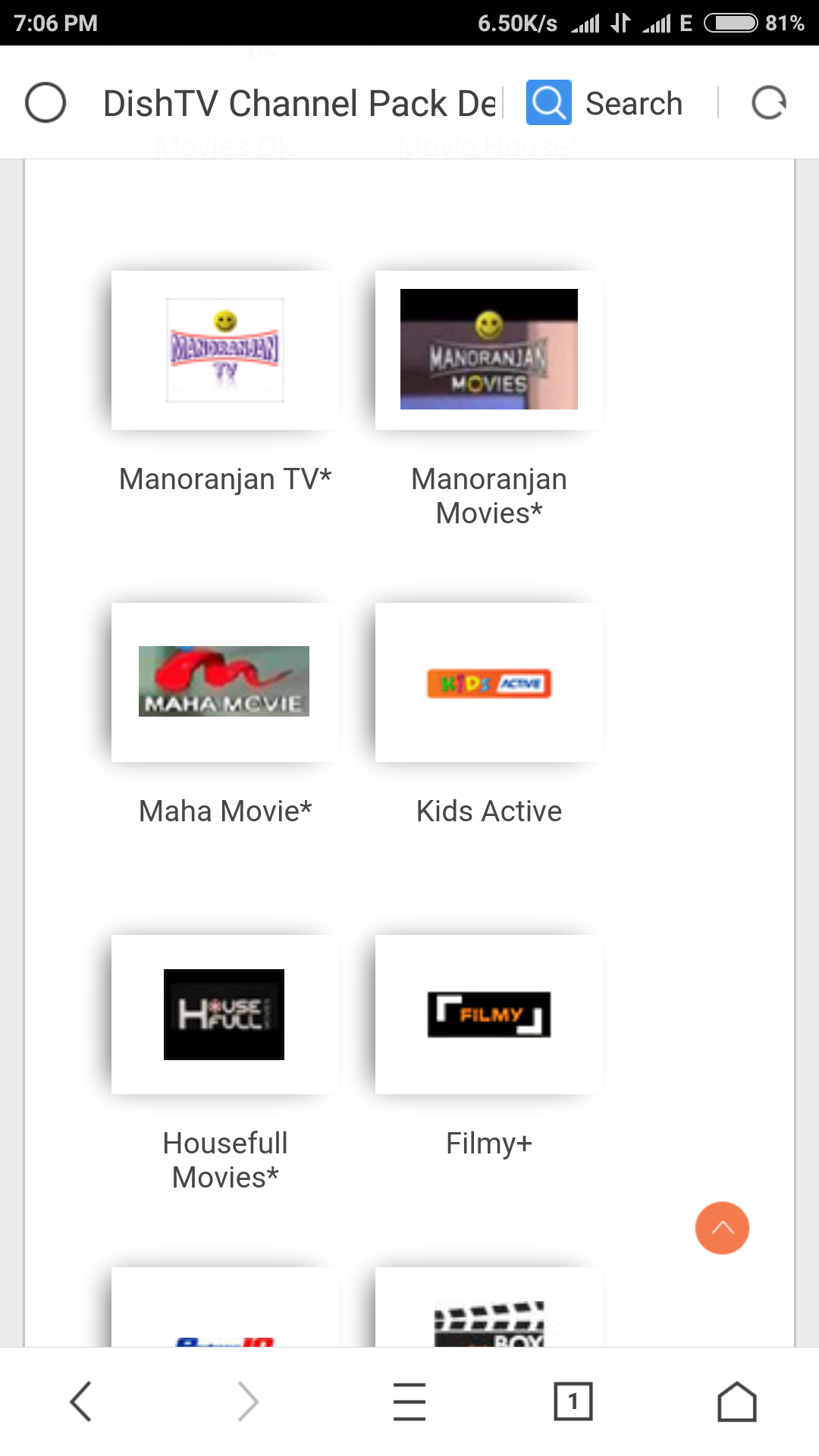Open the Filmy+ channel tile
The height and width of the screenshot is (1456, 819).
click(x=488, y=1015)
